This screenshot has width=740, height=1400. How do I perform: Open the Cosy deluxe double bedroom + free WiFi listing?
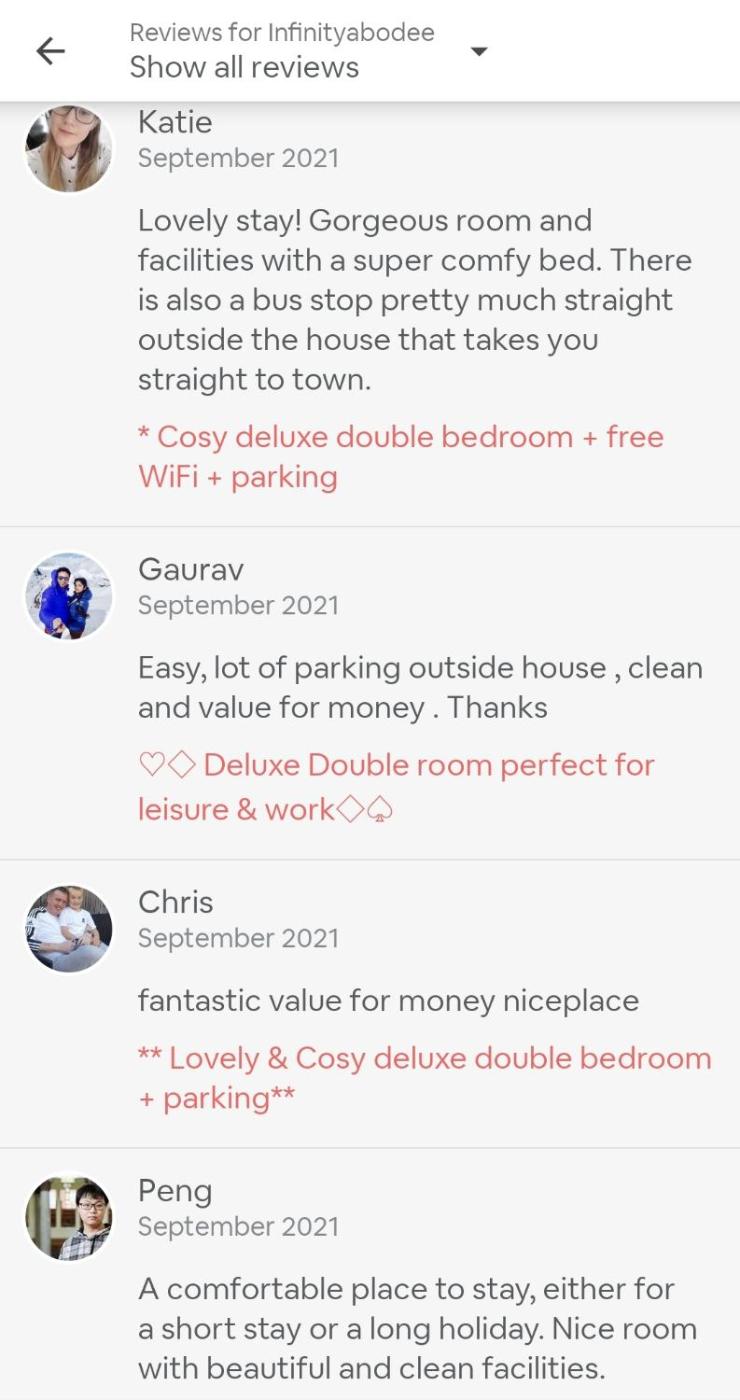click(400, 456)
